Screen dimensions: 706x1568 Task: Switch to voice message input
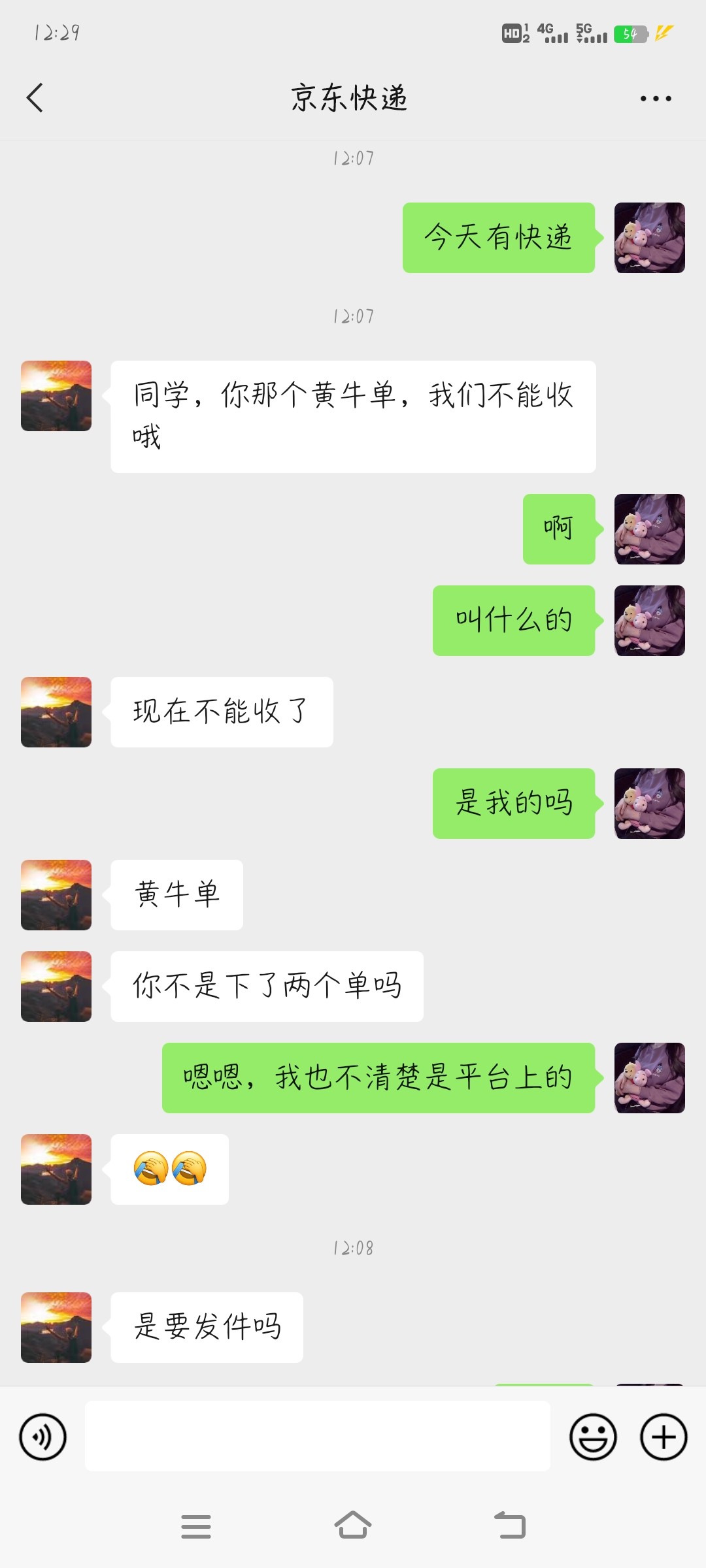43,1437
